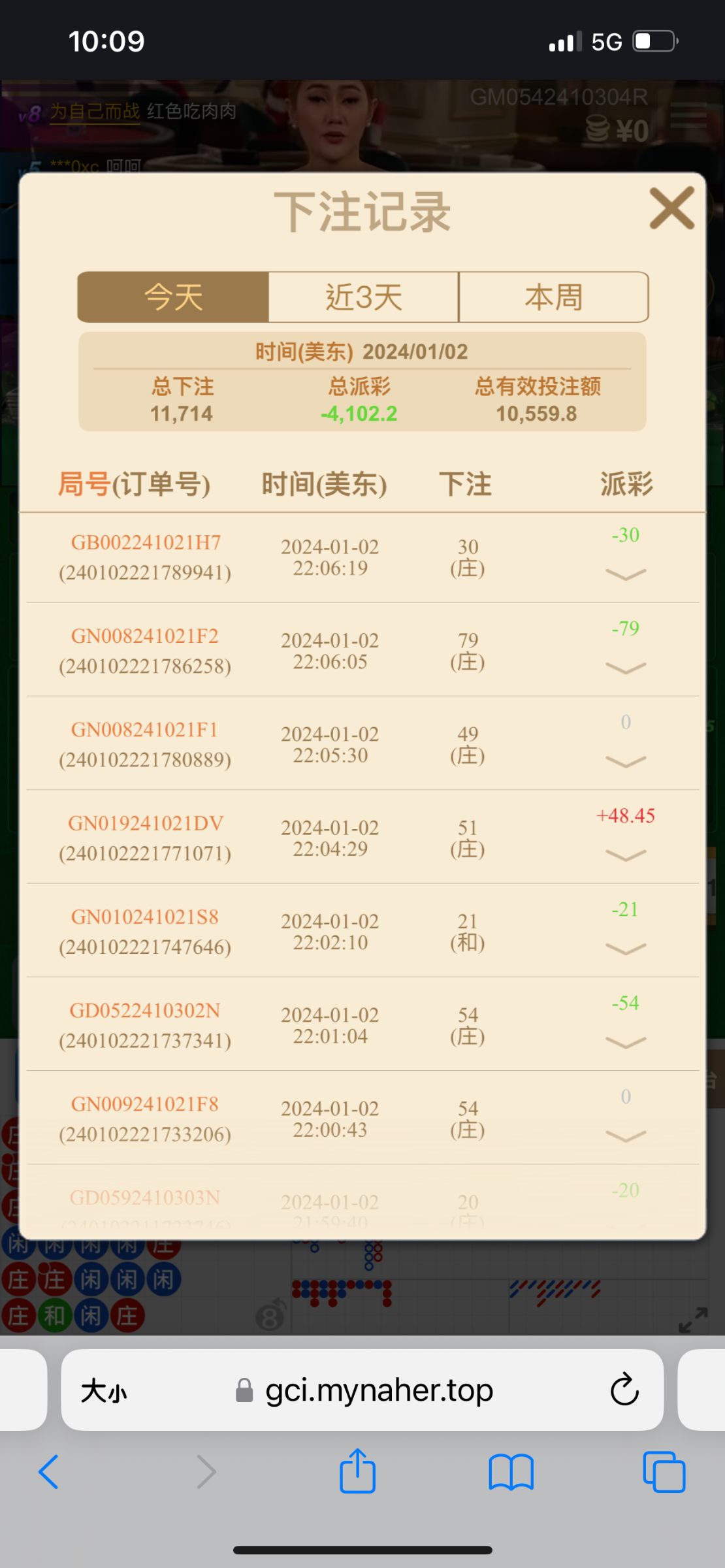Expand details for bet GN019241021DV
Image resolution: width=725 pixels, height=1568 pixels.
coord(625,855)
